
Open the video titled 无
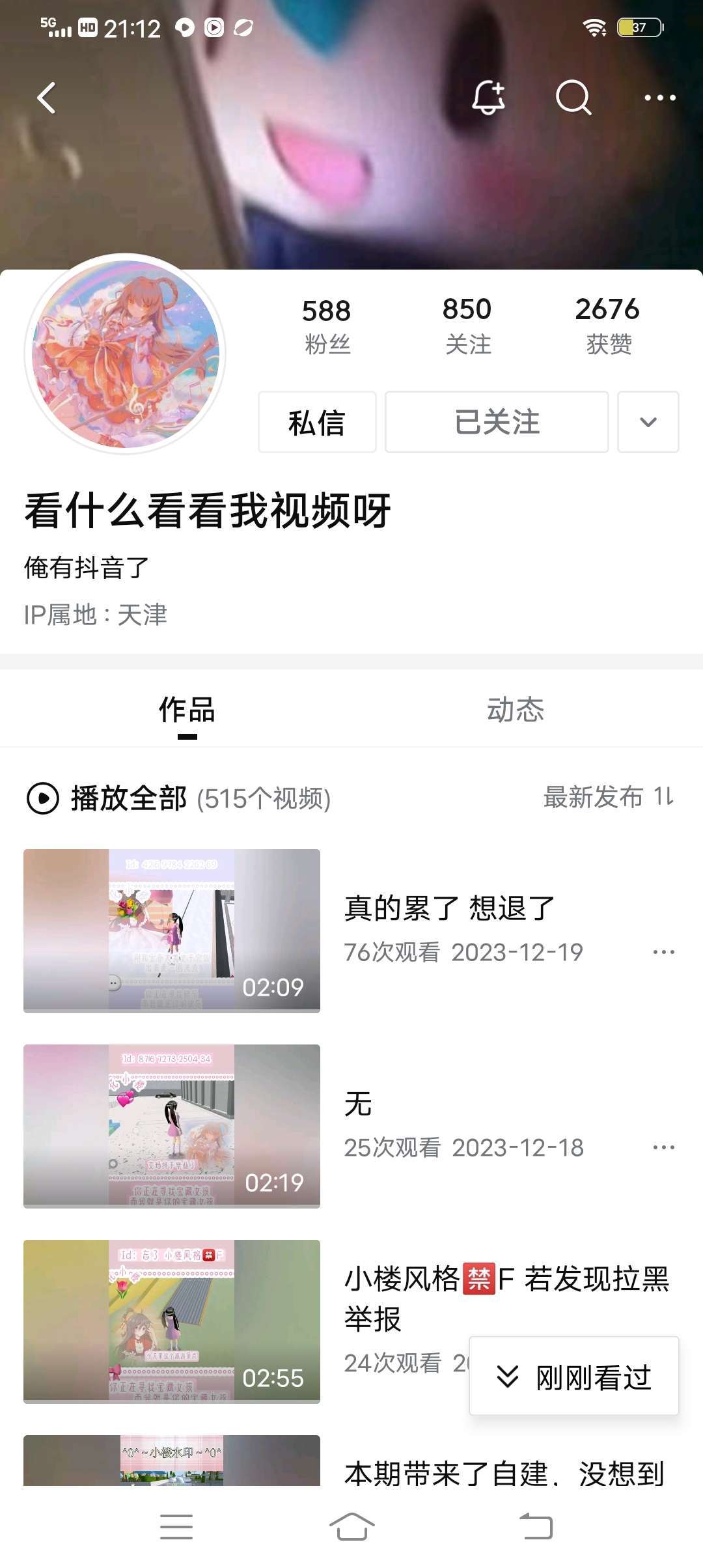pos(172,1126)
